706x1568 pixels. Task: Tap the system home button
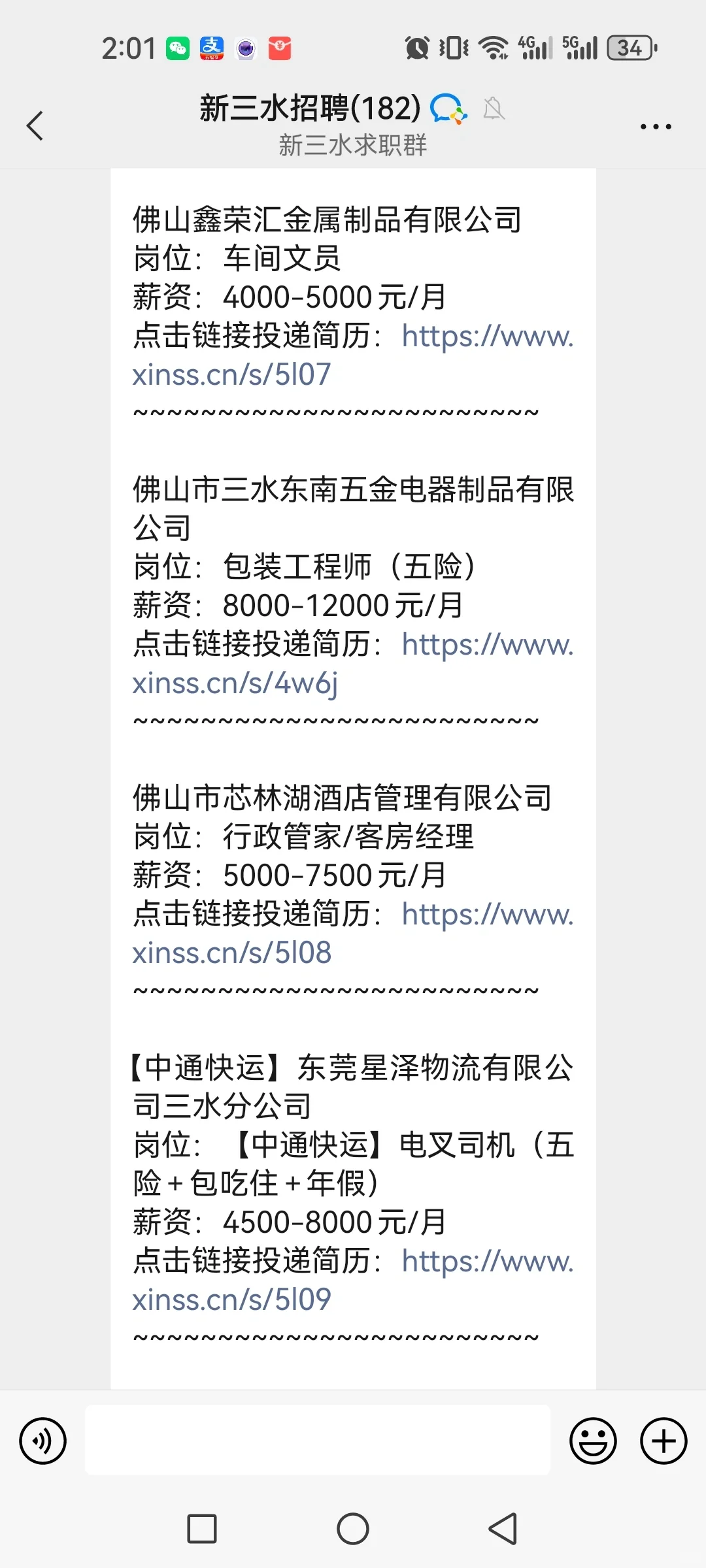click(x=353, y=1529)
